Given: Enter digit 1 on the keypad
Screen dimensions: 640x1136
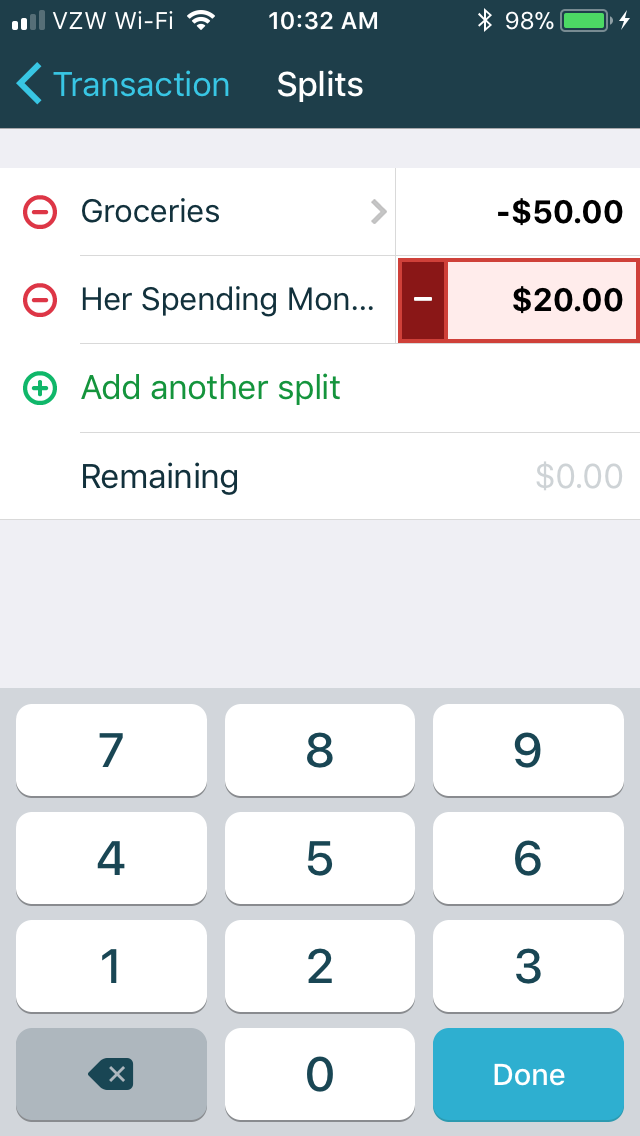Looking at the screenshot, I should pyautogui.click(x=111, y=966).
